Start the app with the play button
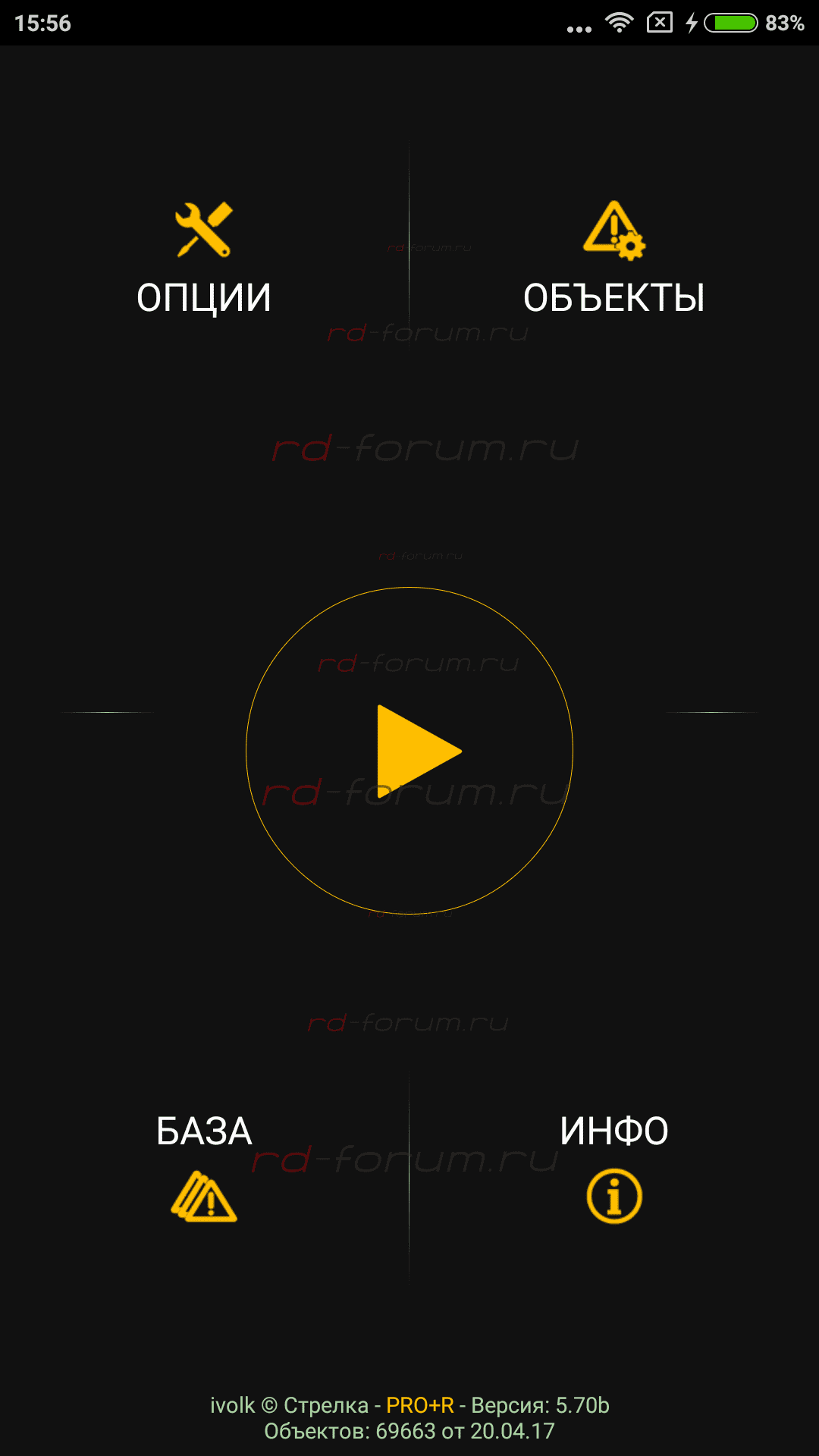Screen dimensions: 819x1456 coord(409,751)
